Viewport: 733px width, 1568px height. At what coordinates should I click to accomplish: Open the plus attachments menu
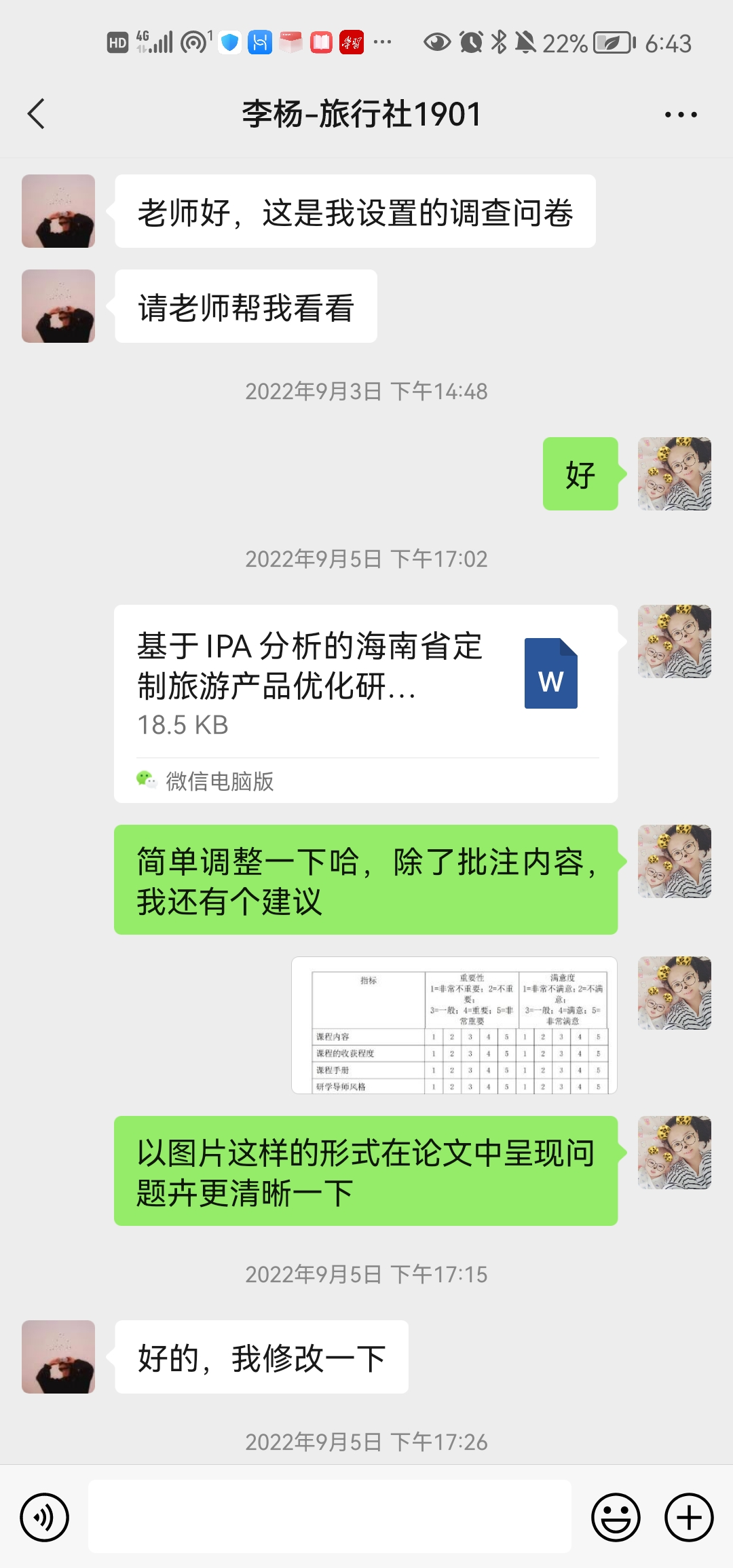[x=688, y=1517]
